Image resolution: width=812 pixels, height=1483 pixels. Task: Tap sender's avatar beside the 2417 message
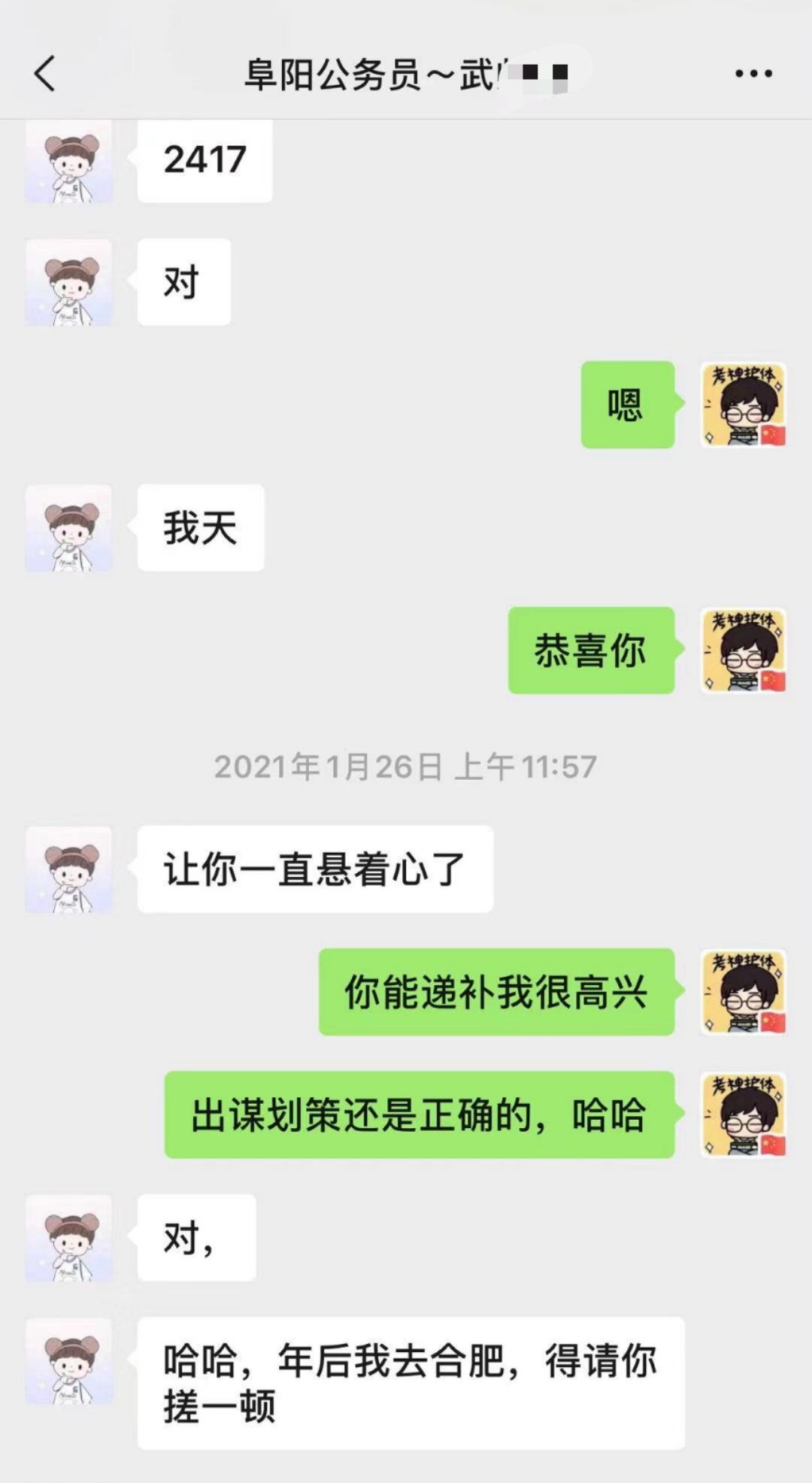click(69, 162)
